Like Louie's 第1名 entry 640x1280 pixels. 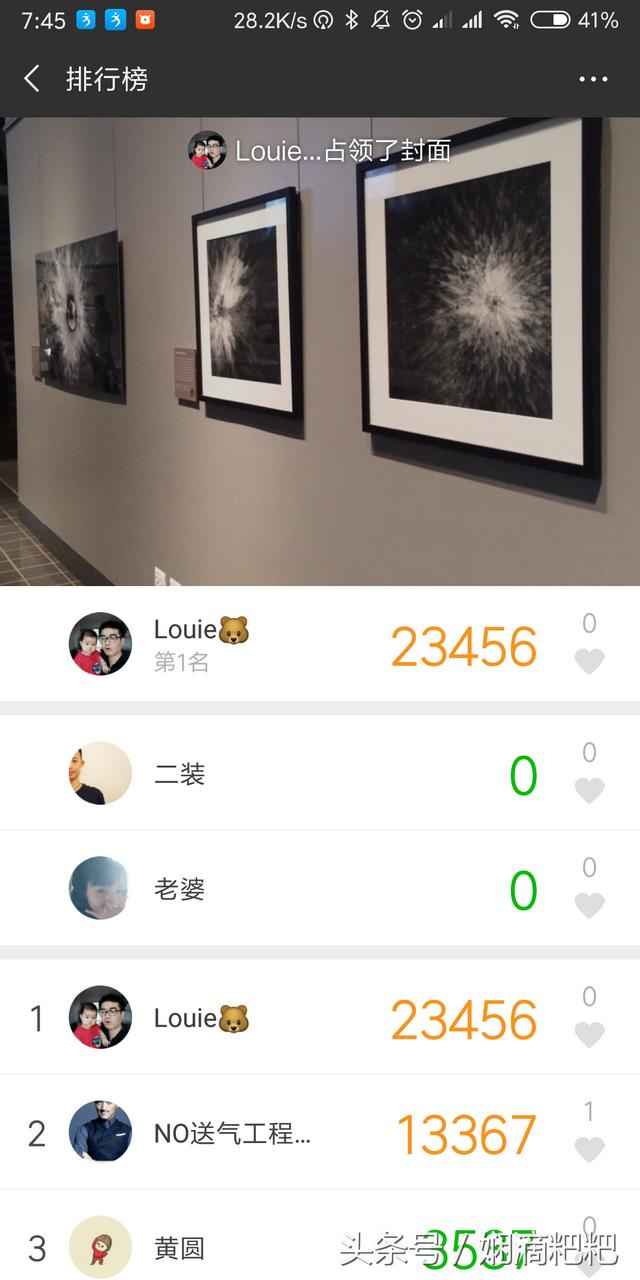tap(589, 661)
